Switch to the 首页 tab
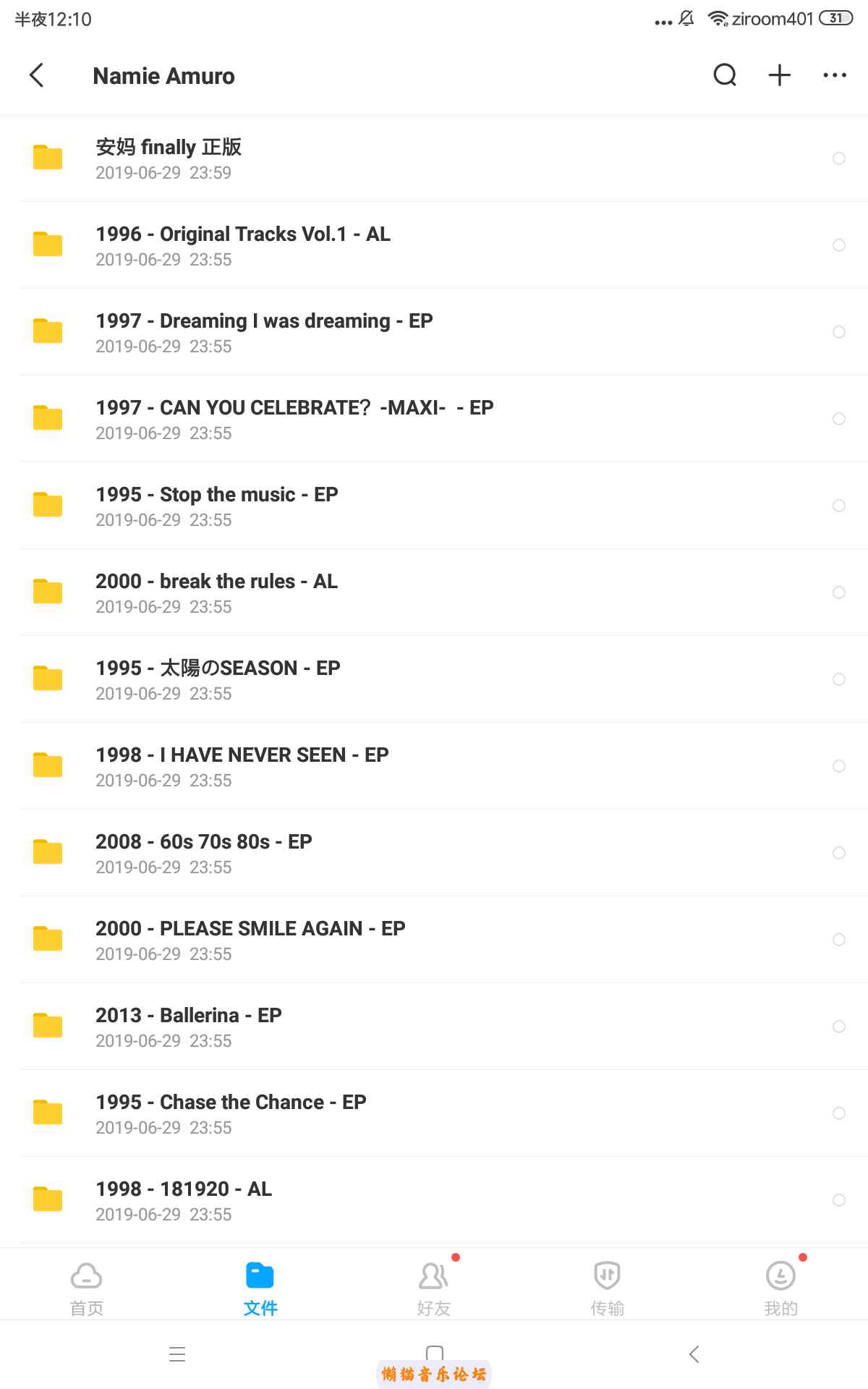 [87, 1288]
